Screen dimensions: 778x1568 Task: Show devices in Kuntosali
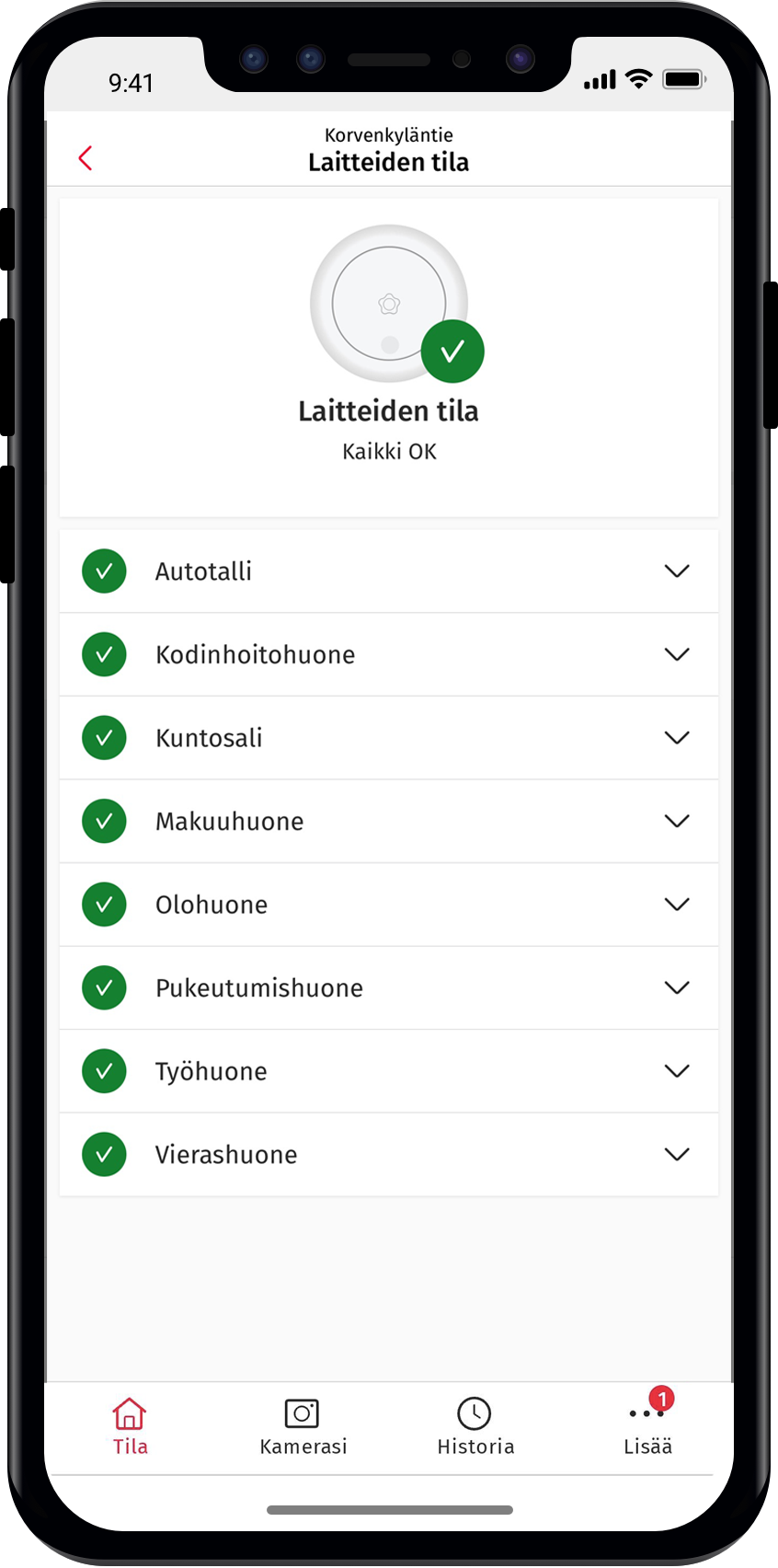pyautogui.click(x=676, y=738)
